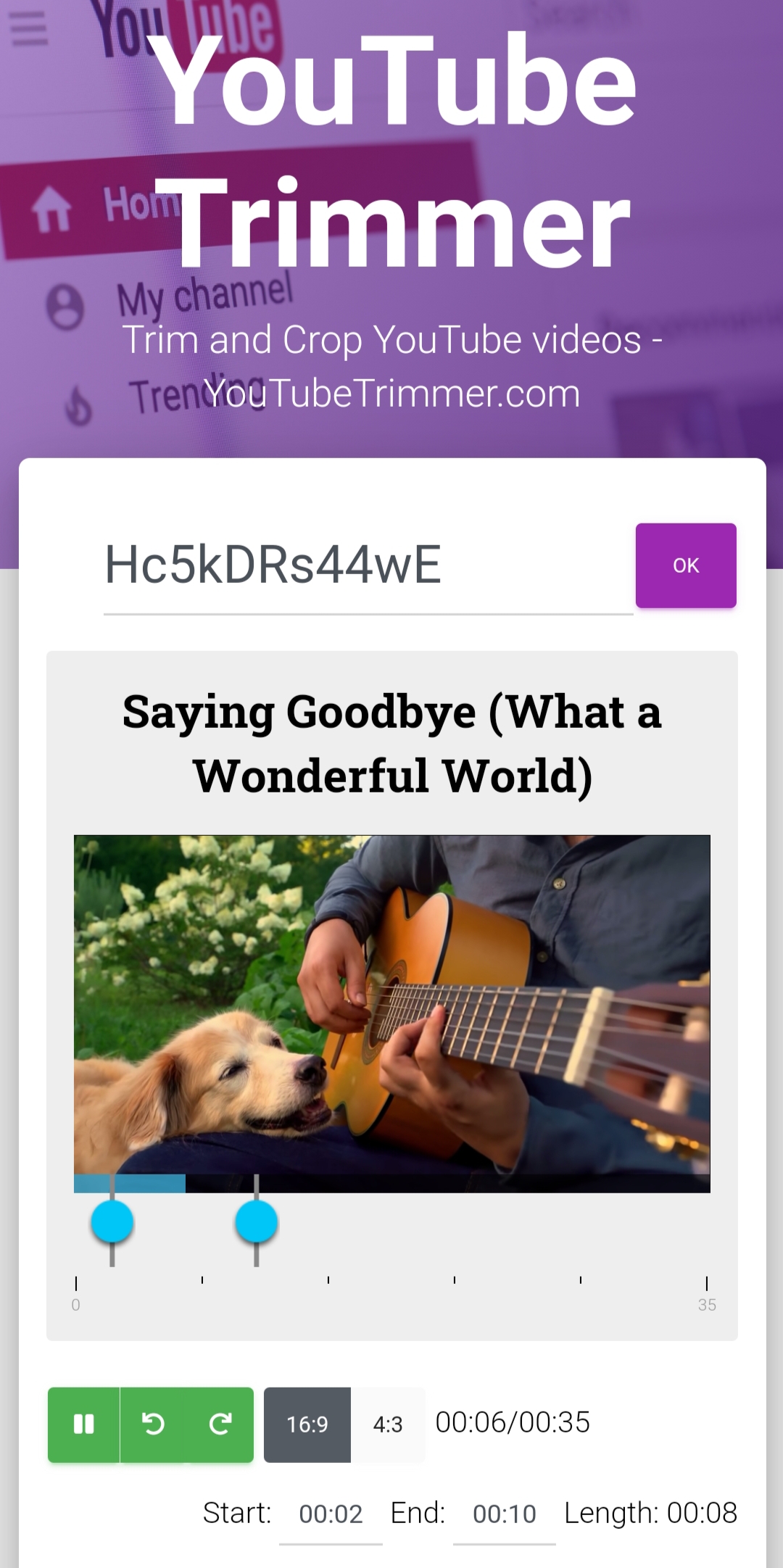Select the 16:9 aspect ratio
The height and width of the screenshot is (1568, 783).
pyautogui.click(x=307, y=1424)
